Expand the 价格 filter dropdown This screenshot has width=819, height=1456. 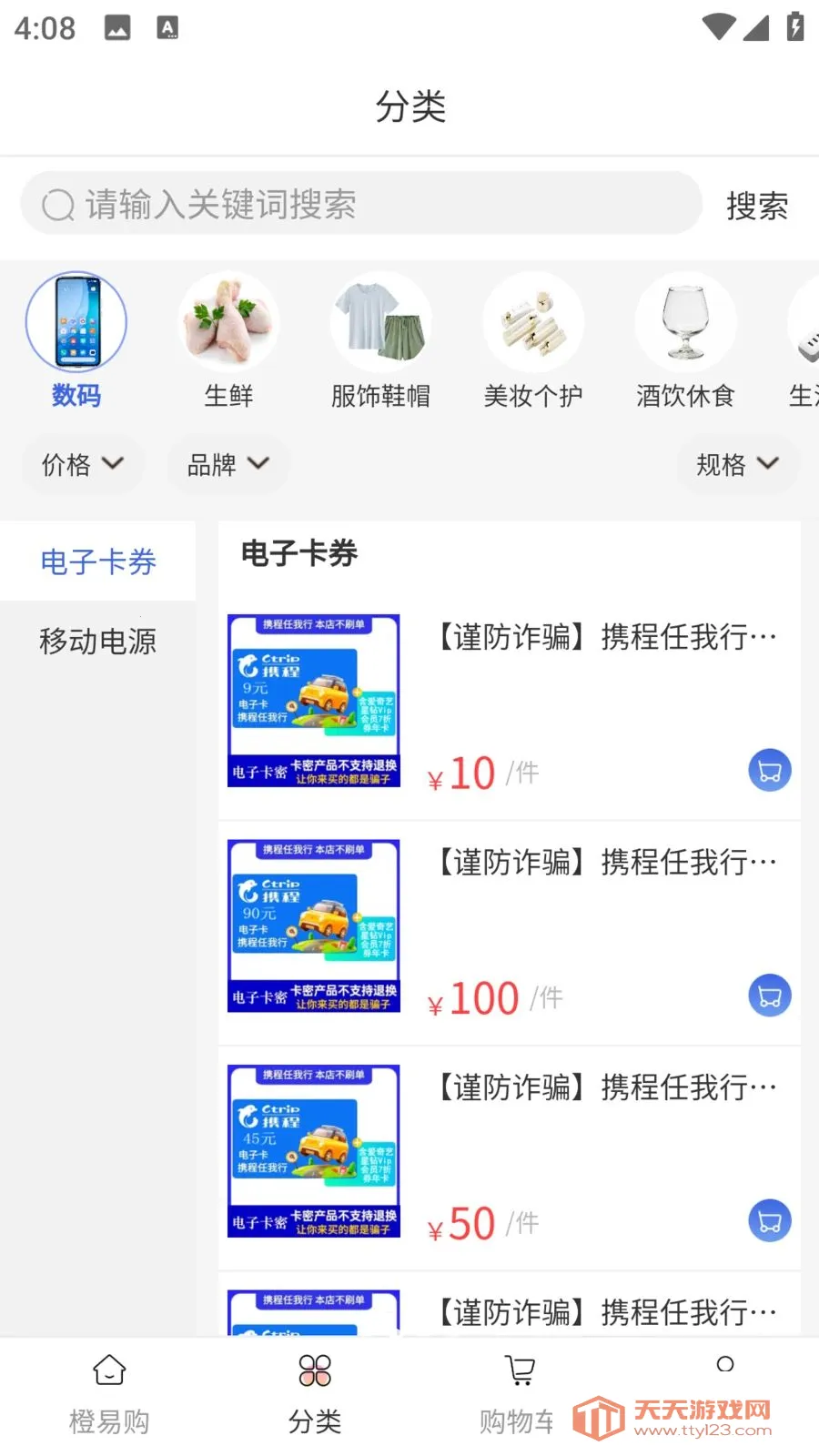[83, 464]
